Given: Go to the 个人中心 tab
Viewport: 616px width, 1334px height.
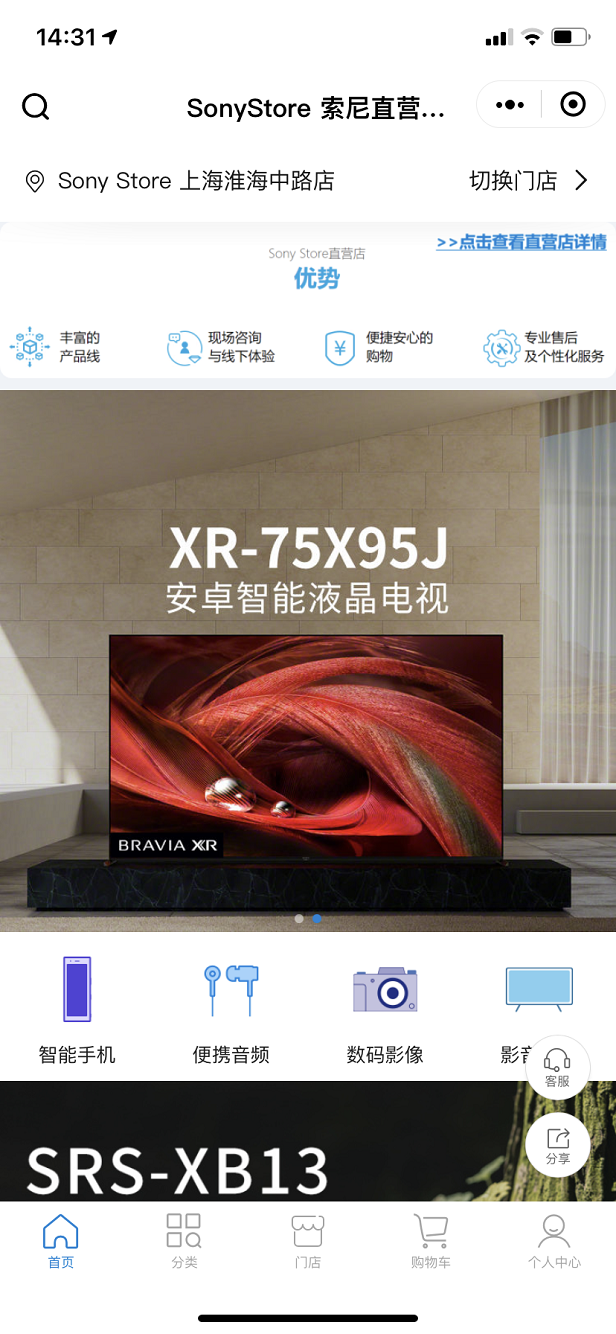Looking at the screenshot, I should coord(554,1242).
